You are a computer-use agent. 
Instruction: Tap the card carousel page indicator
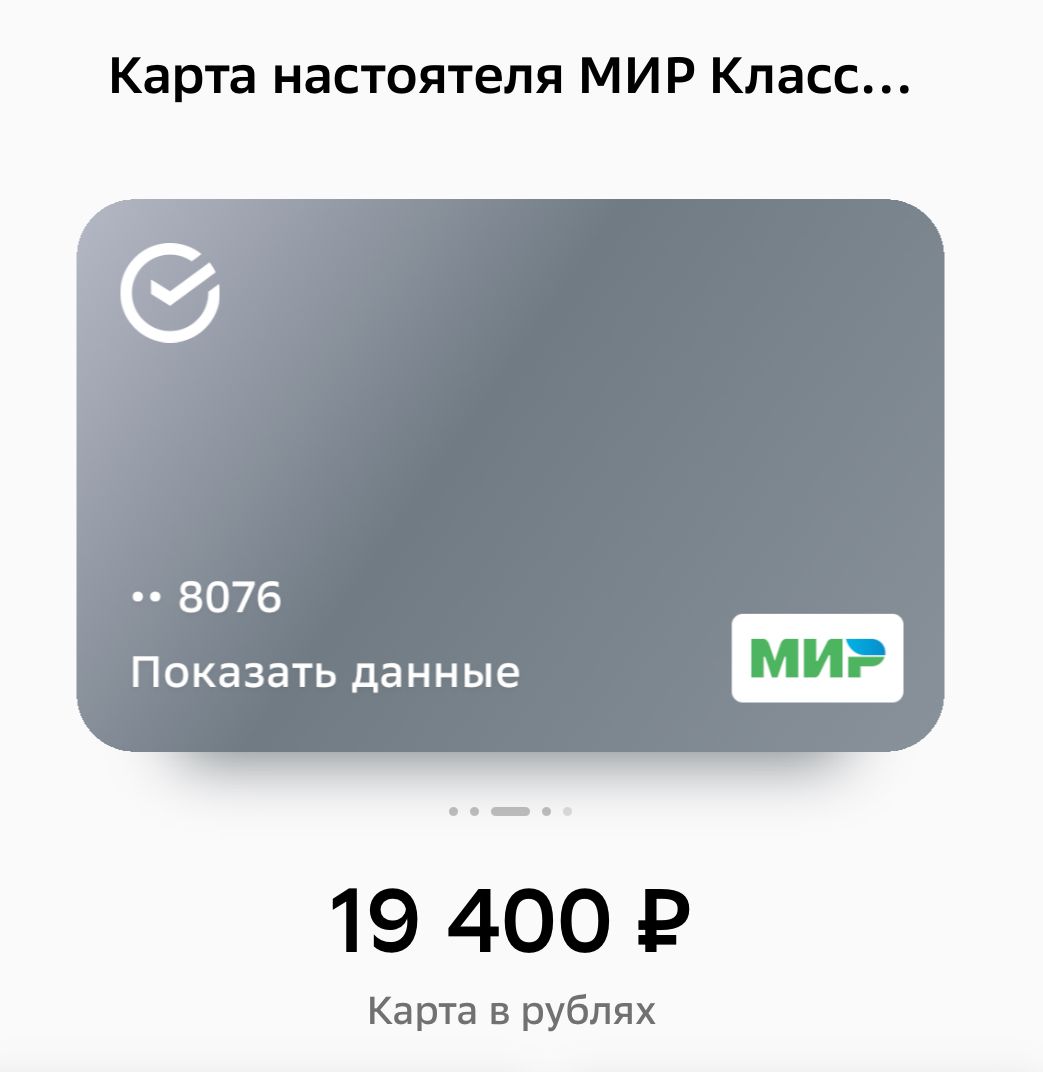(510, 811)
